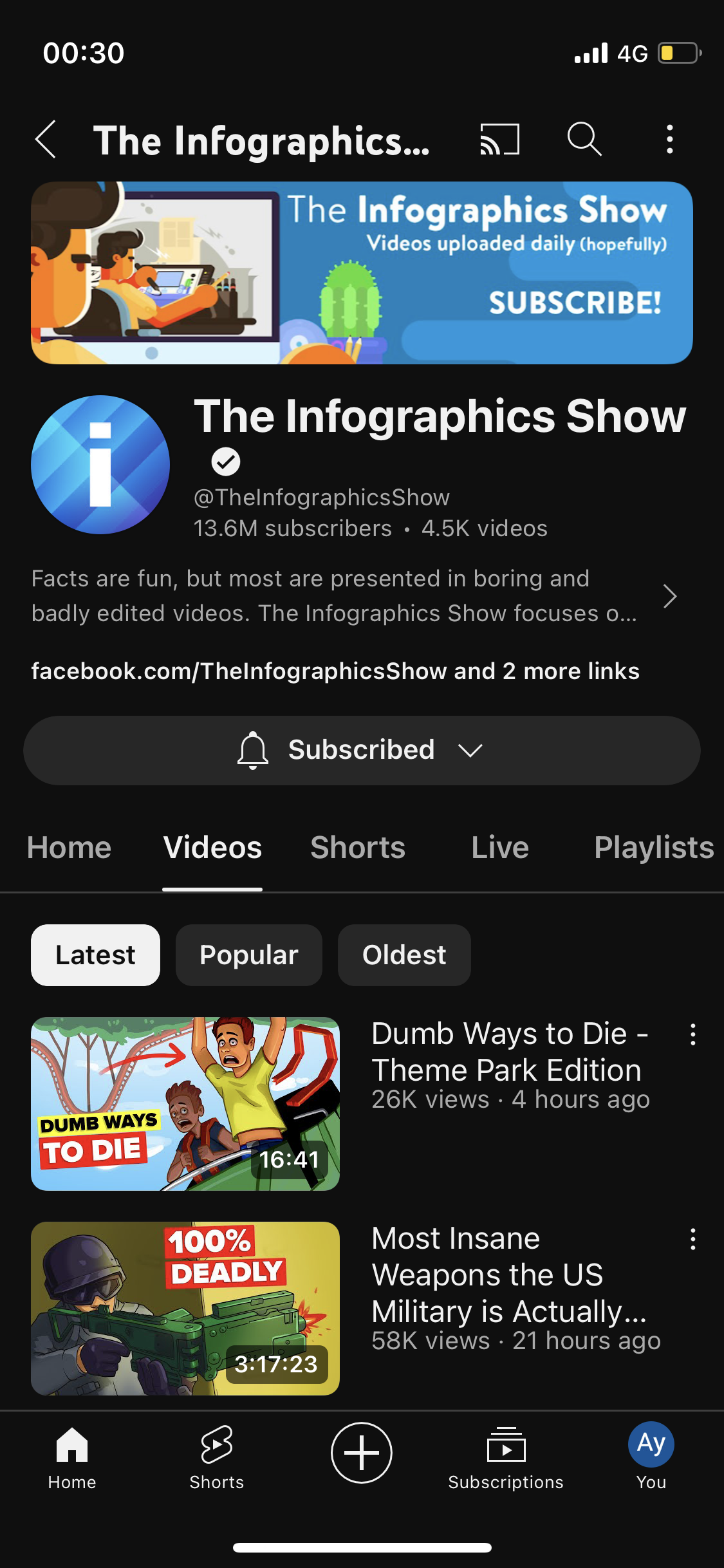
Task: Open the cast to device icon
Action: coord(500,139)
